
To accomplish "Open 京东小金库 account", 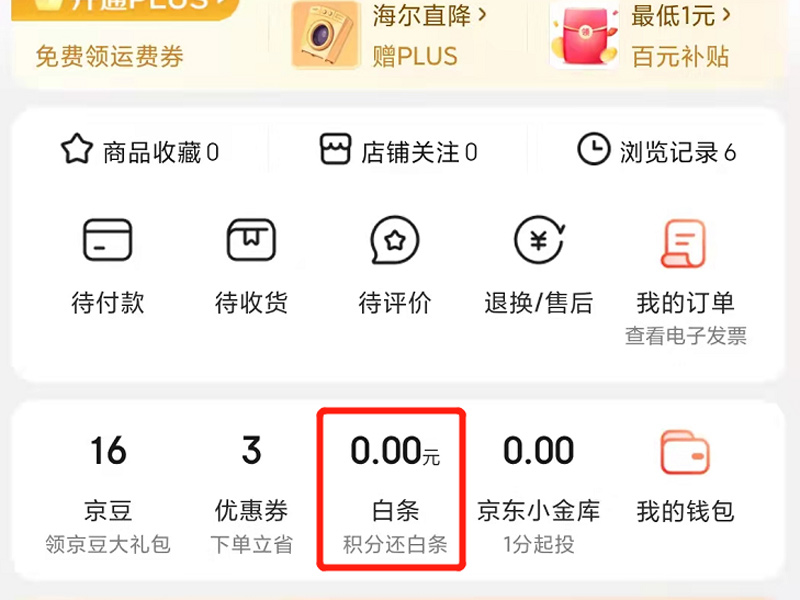I will pyautogui.click(x=539, y=490).
